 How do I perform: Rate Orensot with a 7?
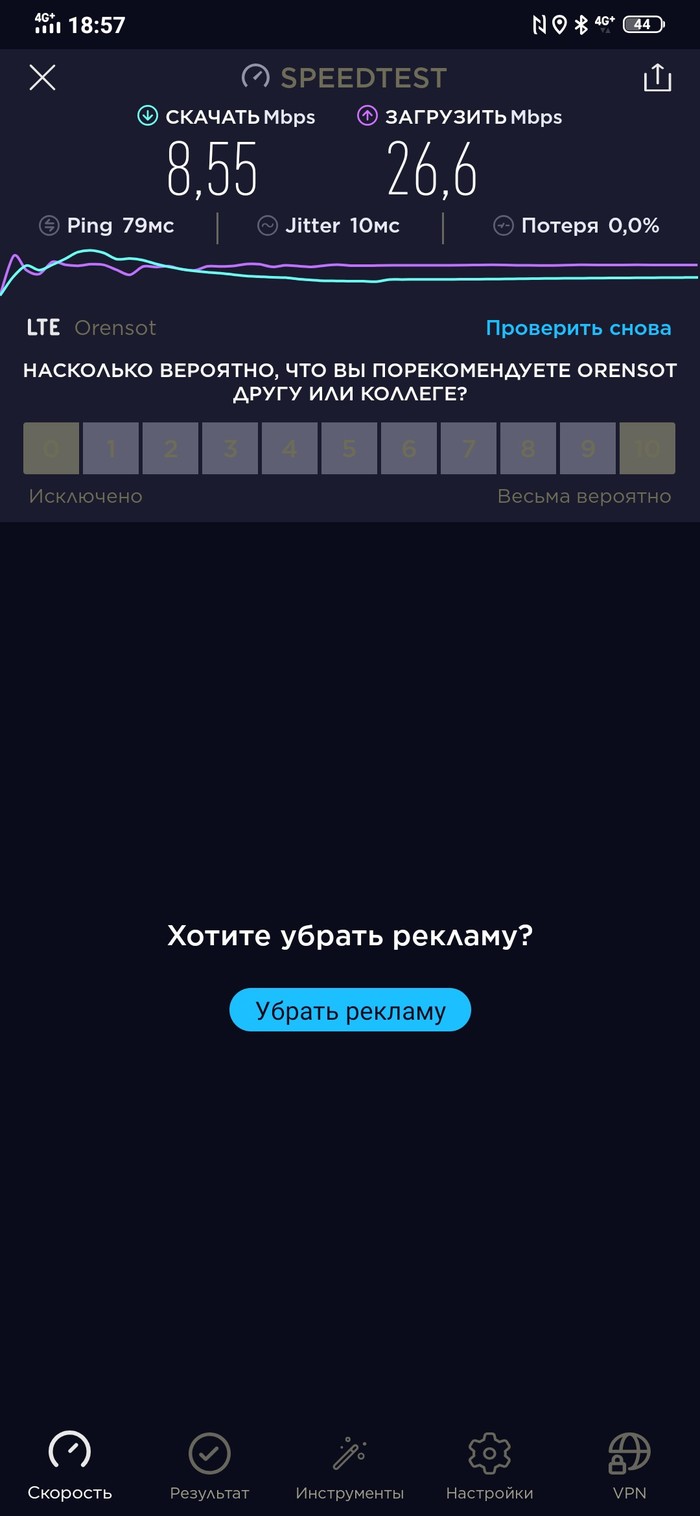(468, 448)
